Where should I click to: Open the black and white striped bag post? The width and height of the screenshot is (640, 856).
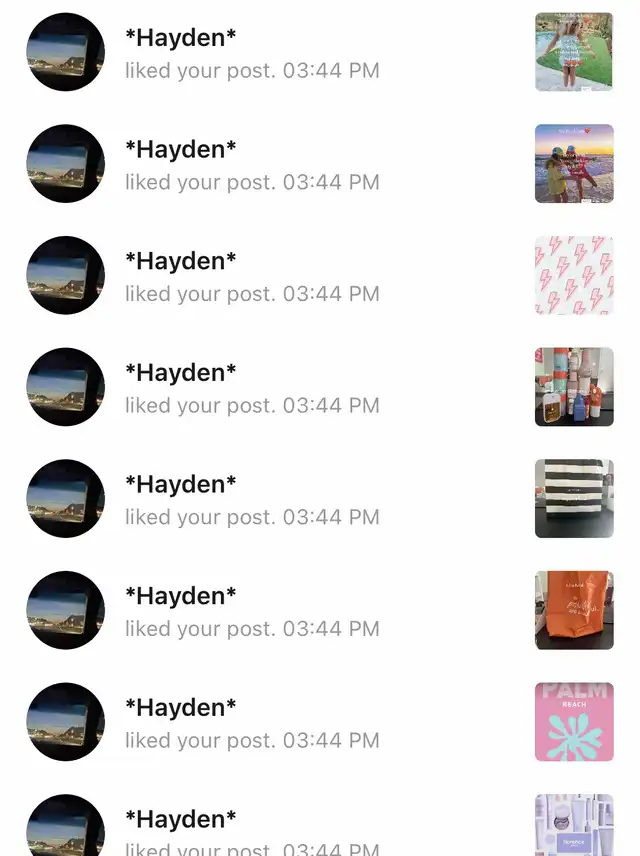[574, 499]
